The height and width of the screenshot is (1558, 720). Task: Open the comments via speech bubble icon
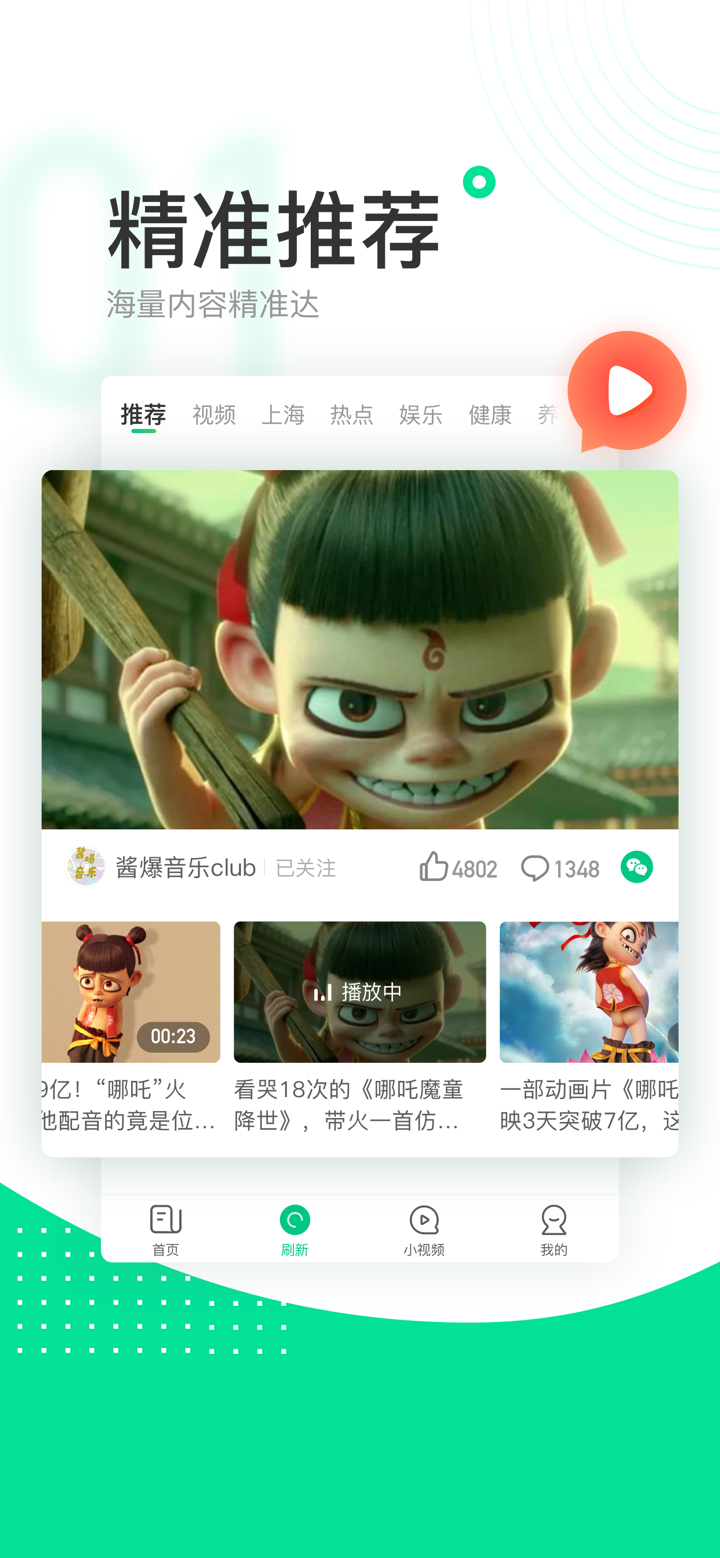[535, 866]
